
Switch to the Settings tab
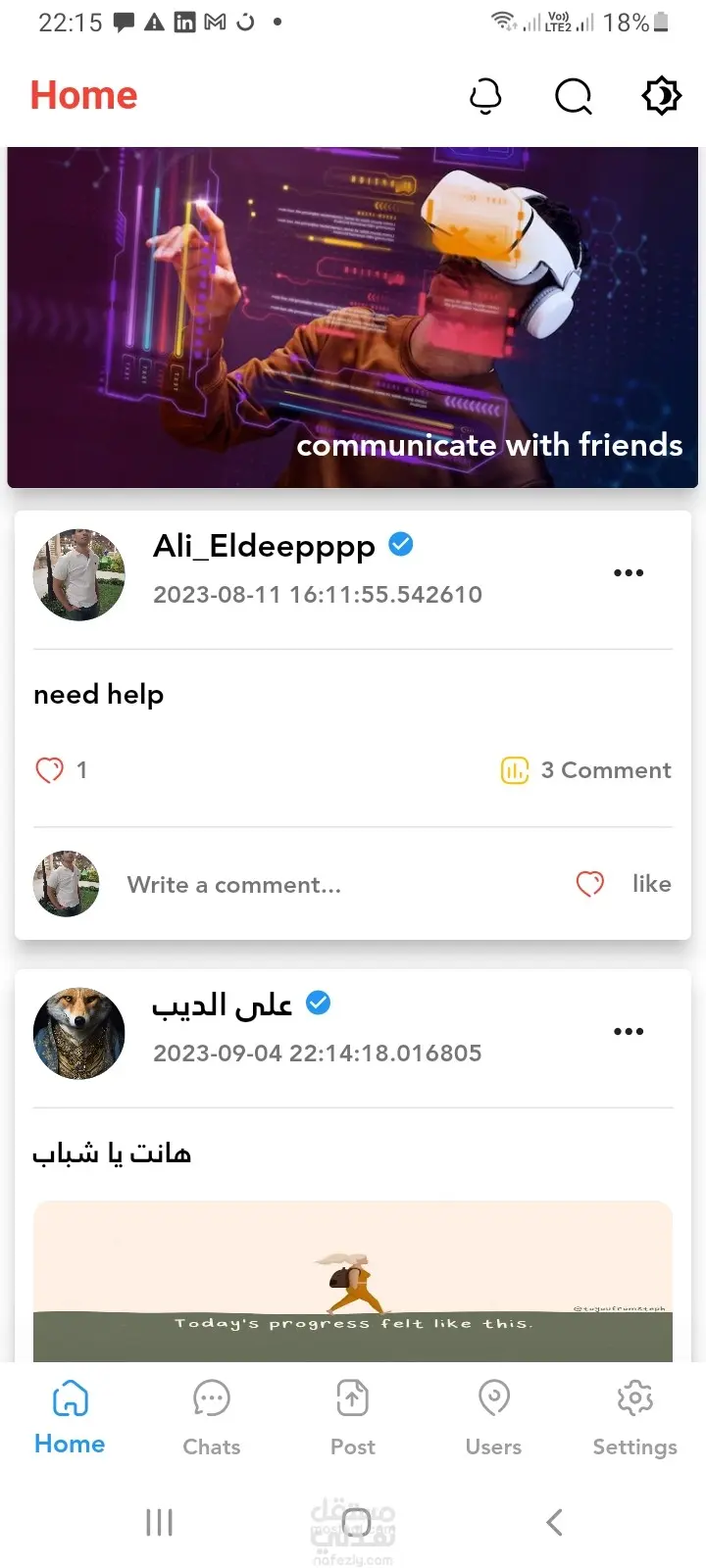[x=634, y=1417]
